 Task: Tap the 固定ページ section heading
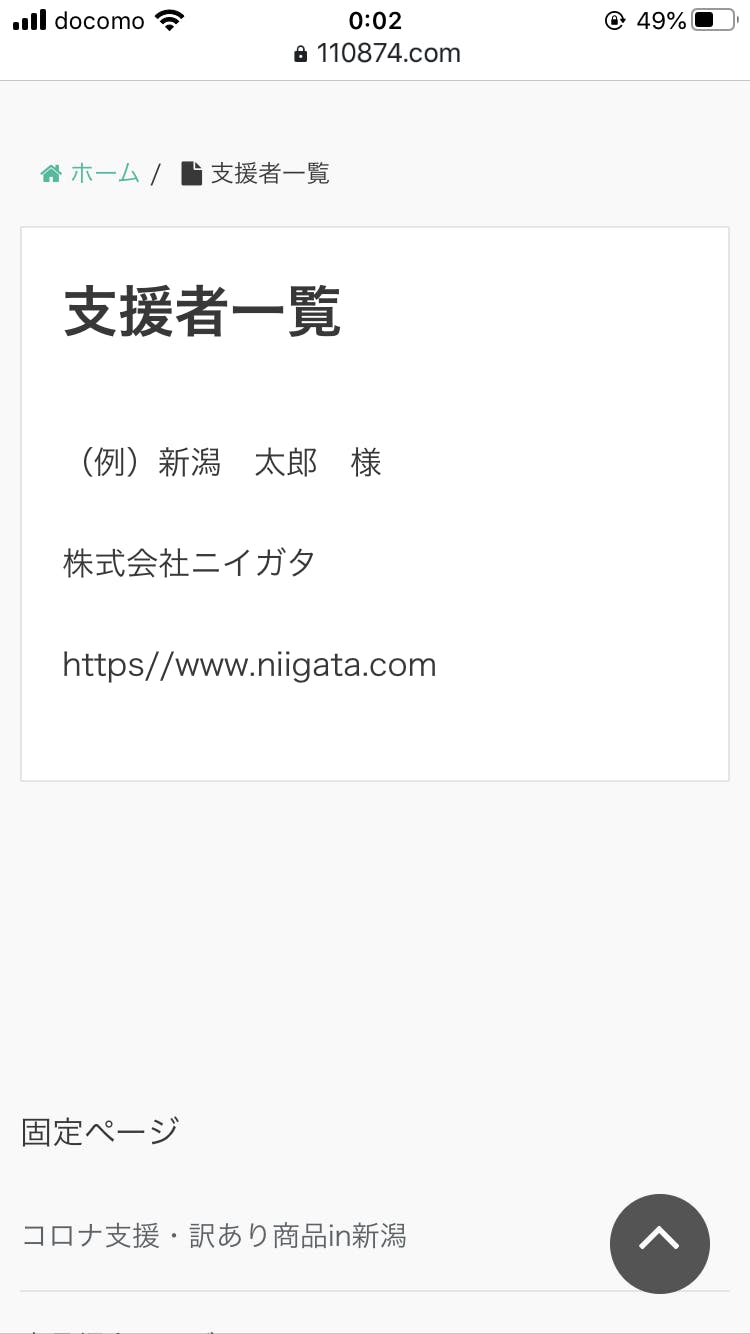99,1131
